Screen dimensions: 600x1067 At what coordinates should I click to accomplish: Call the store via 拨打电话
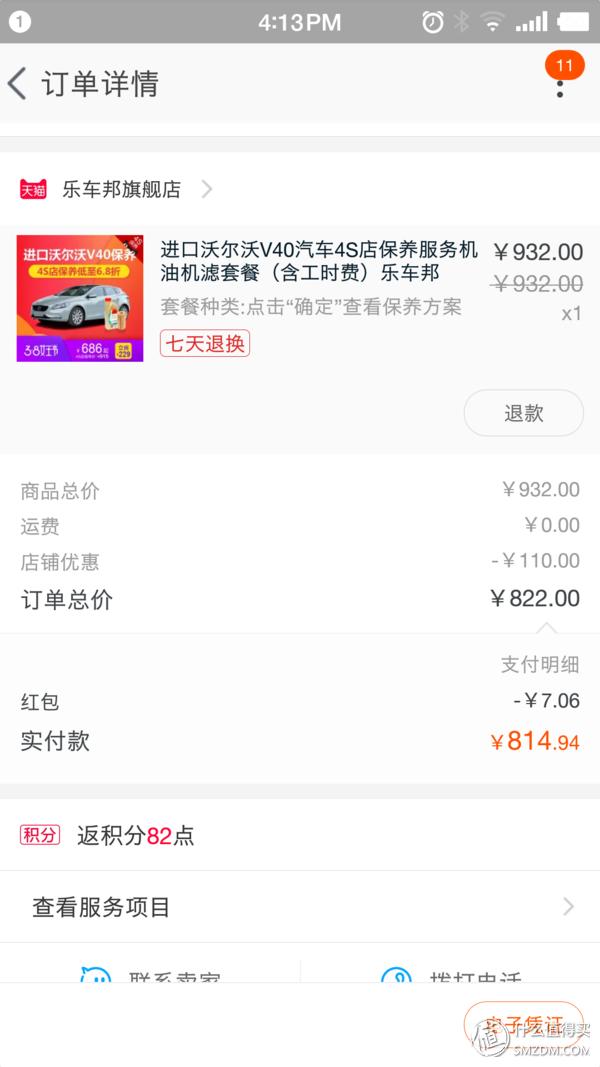pyautogui.click(x=450, y=974)
